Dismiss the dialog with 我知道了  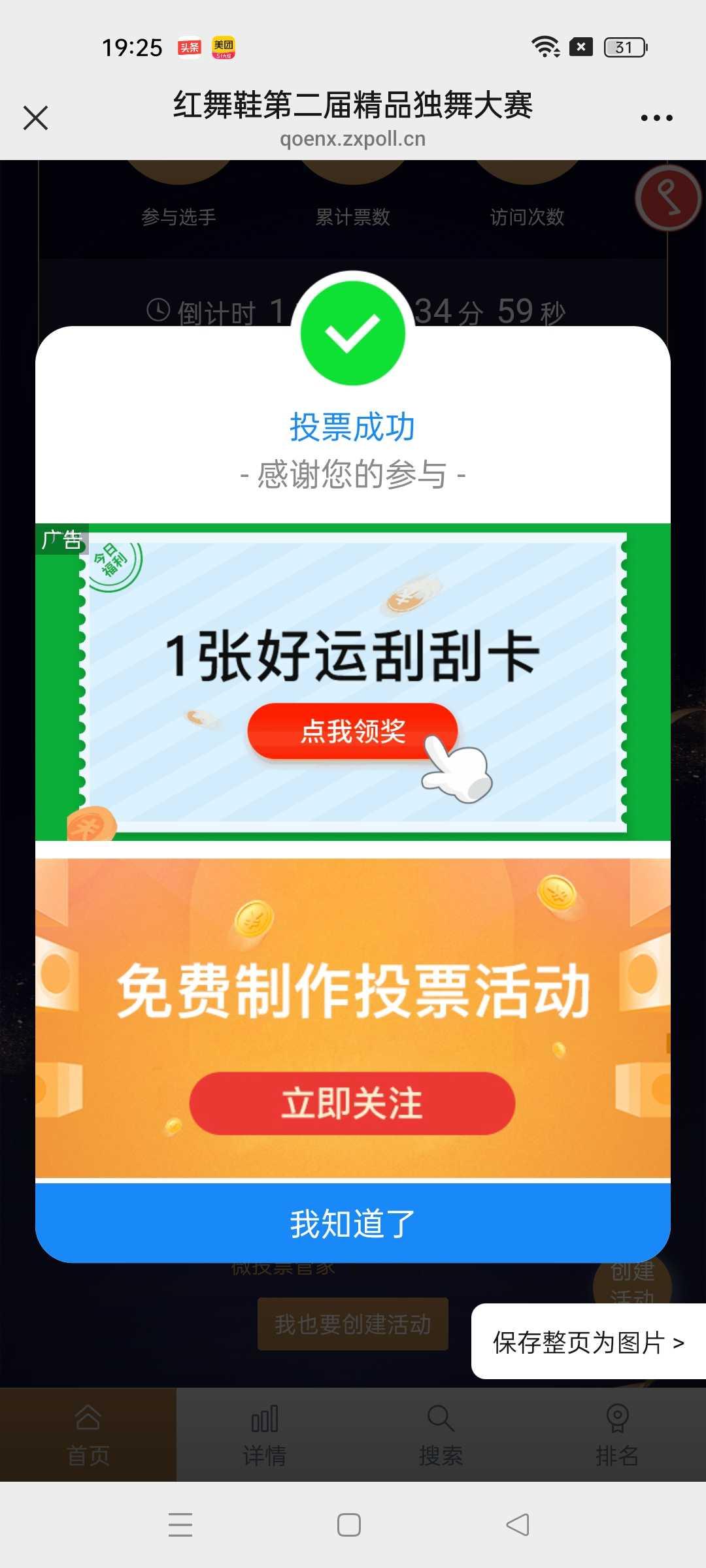353,1223
